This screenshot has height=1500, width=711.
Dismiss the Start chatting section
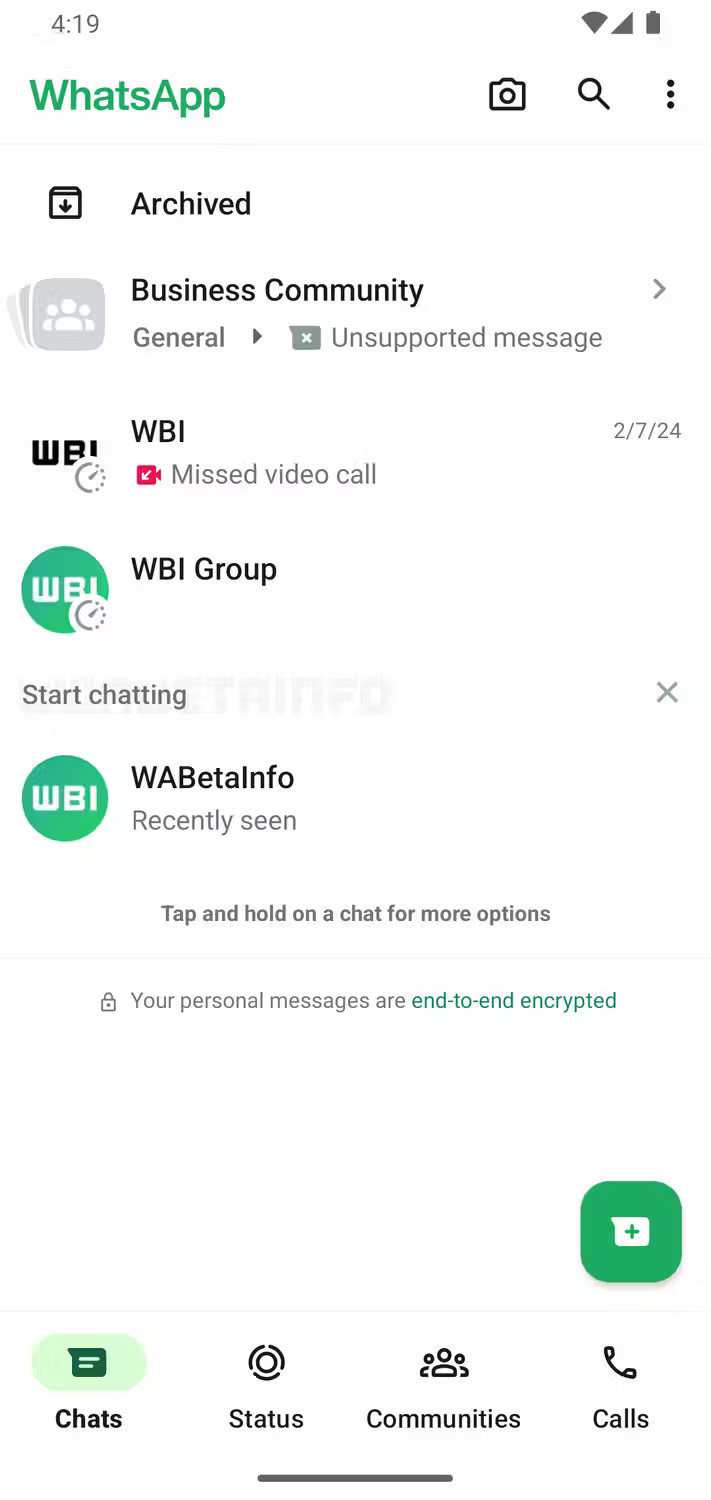click(667, 692)
